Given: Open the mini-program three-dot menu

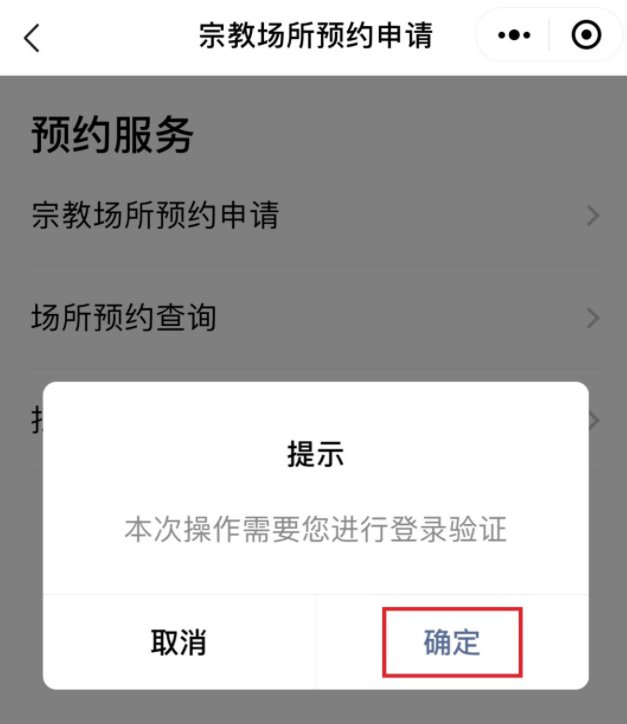Looking at the screenshot, I should [514, 36].
